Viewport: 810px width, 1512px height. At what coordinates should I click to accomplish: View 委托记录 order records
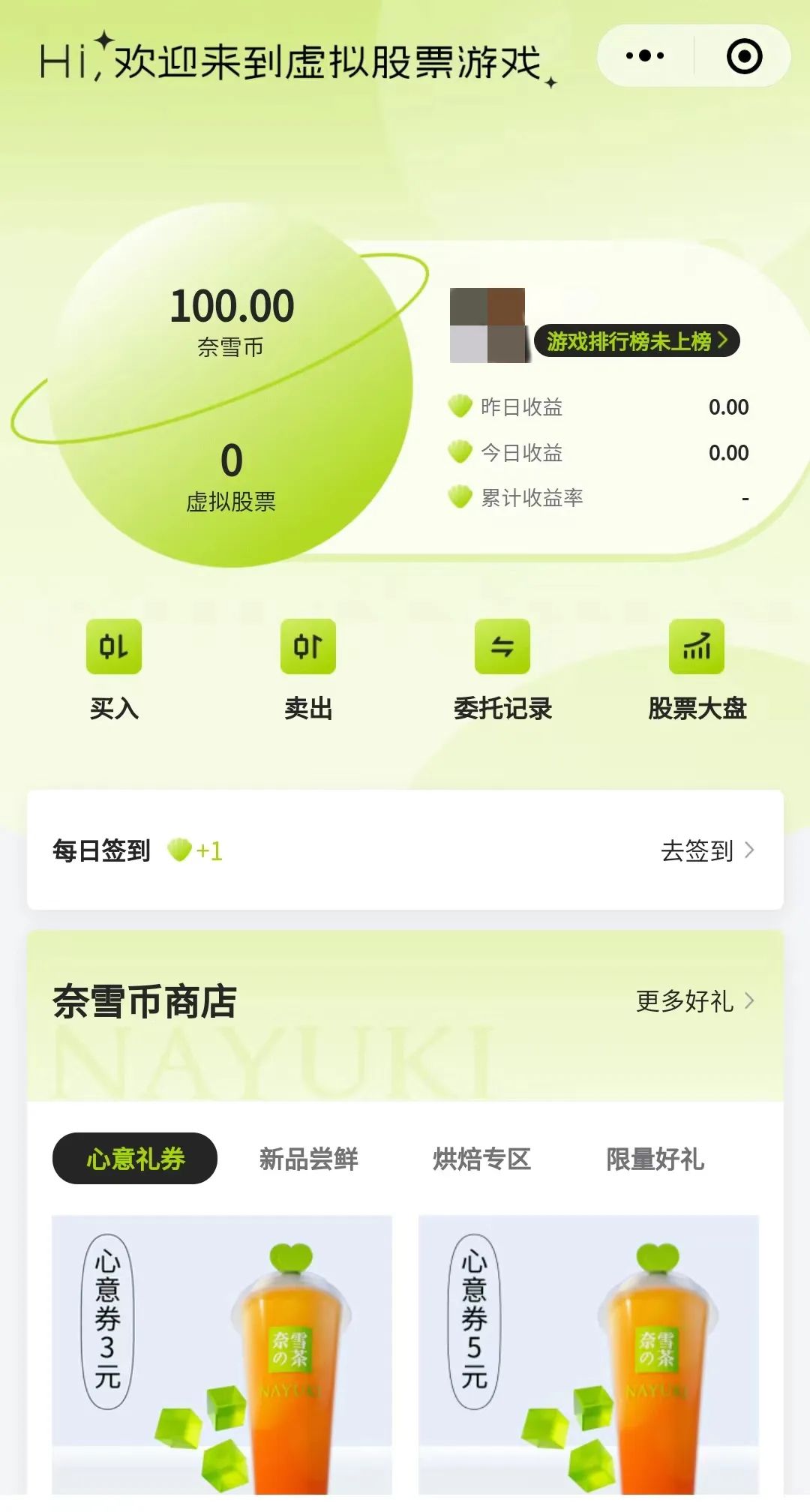pos(502,667)
